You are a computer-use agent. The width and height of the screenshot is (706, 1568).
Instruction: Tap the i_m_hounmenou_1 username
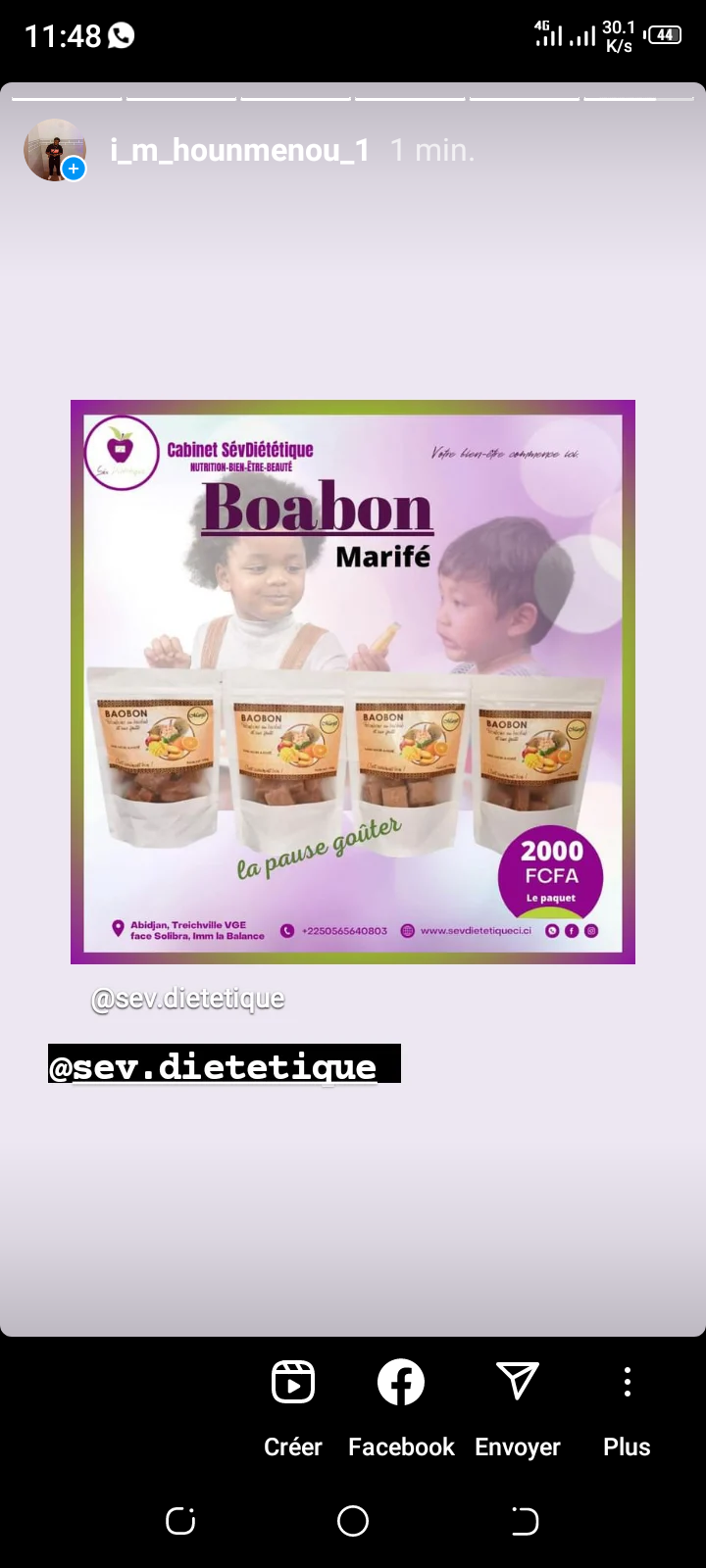tap(239, 150)
